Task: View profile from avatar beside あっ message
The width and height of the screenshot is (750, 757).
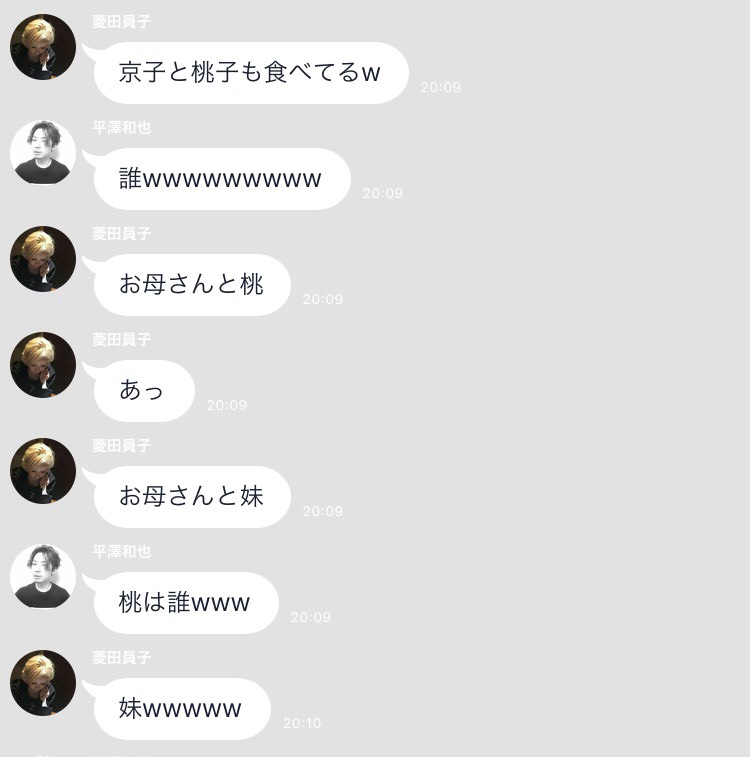Action: 43,365
